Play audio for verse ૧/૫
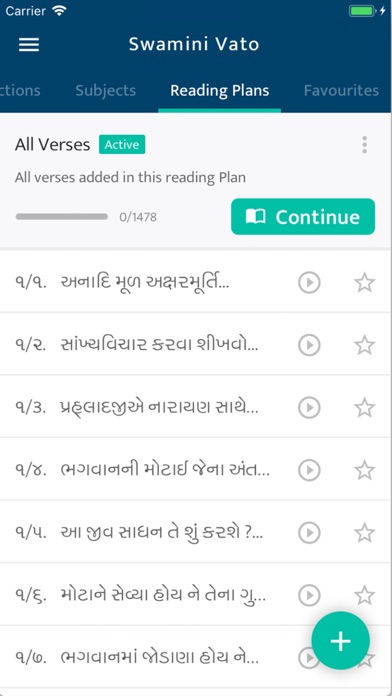392x696 pixels. click(309, 533)
